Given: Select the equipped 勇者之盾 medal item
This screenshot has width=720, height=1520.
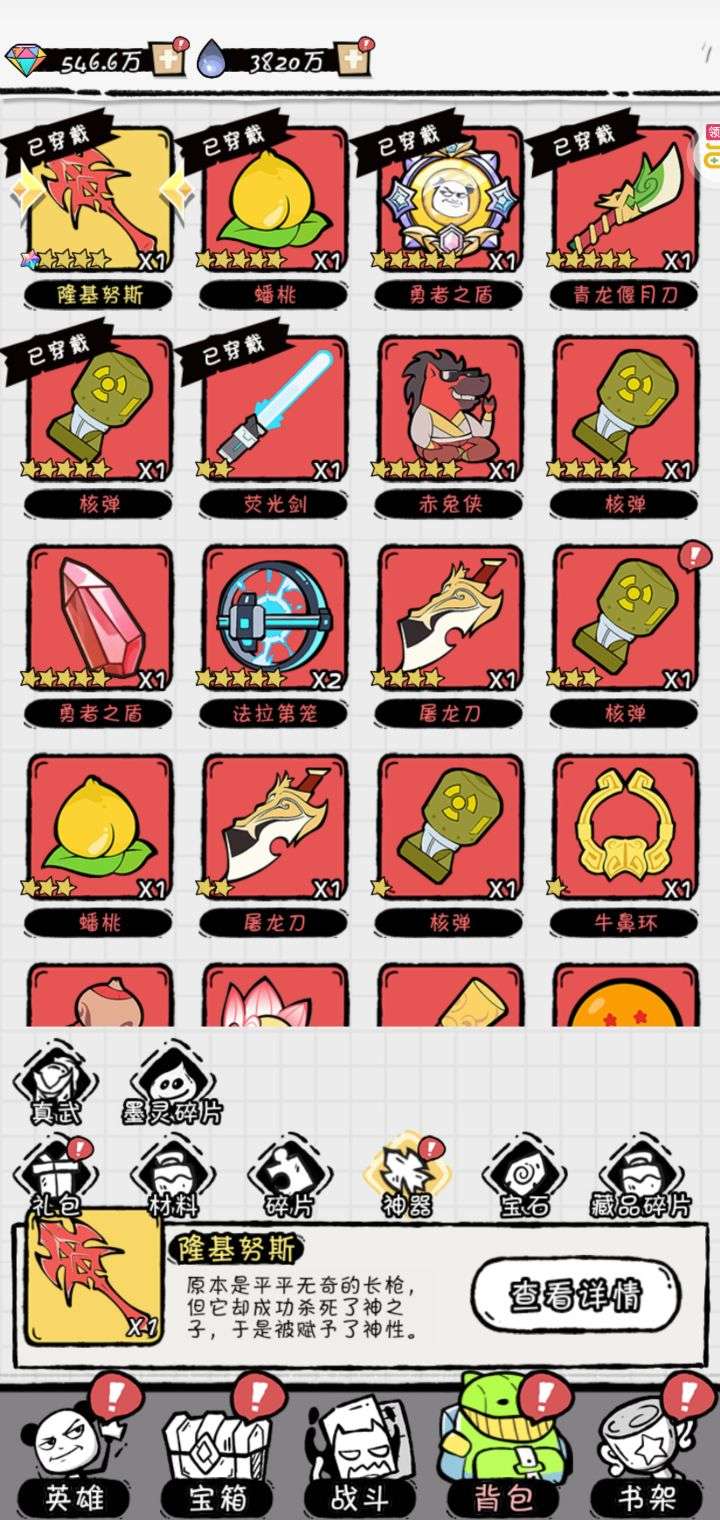Looking at the screenshot, I should pos(450,203).
